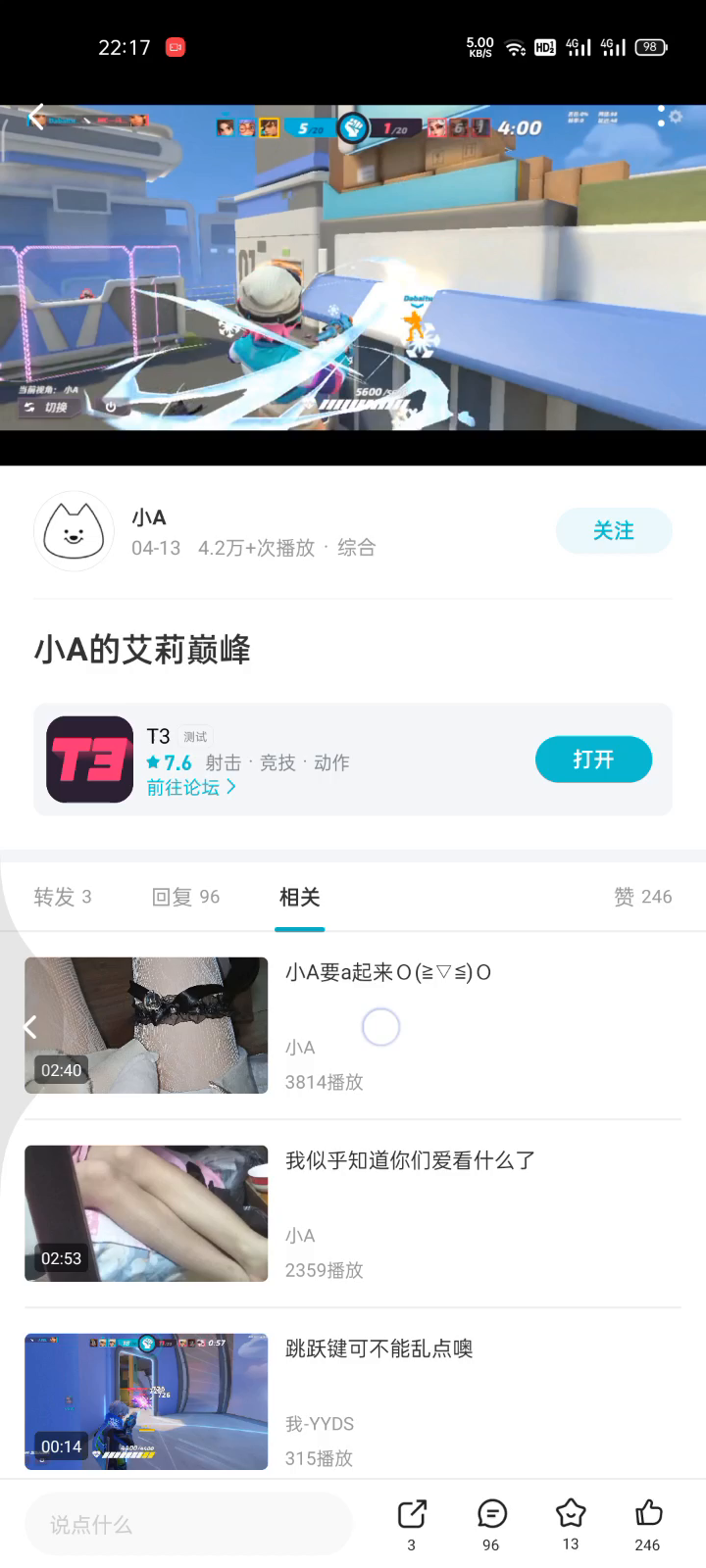Select the 相关 tab
The image size is (706, 1568).
(x=299, y=897)
